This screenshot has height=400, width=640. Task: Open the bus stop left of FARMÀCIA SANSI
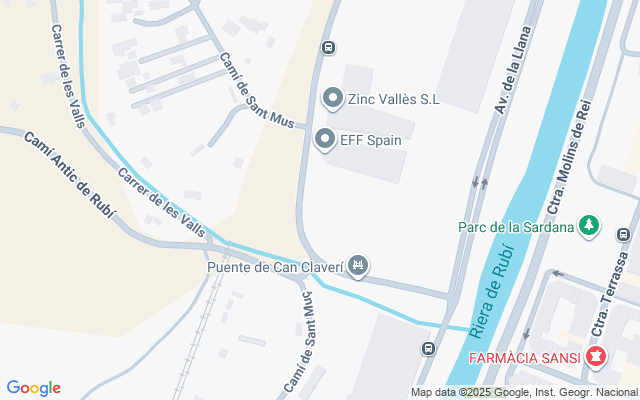[x=428, y=349]
